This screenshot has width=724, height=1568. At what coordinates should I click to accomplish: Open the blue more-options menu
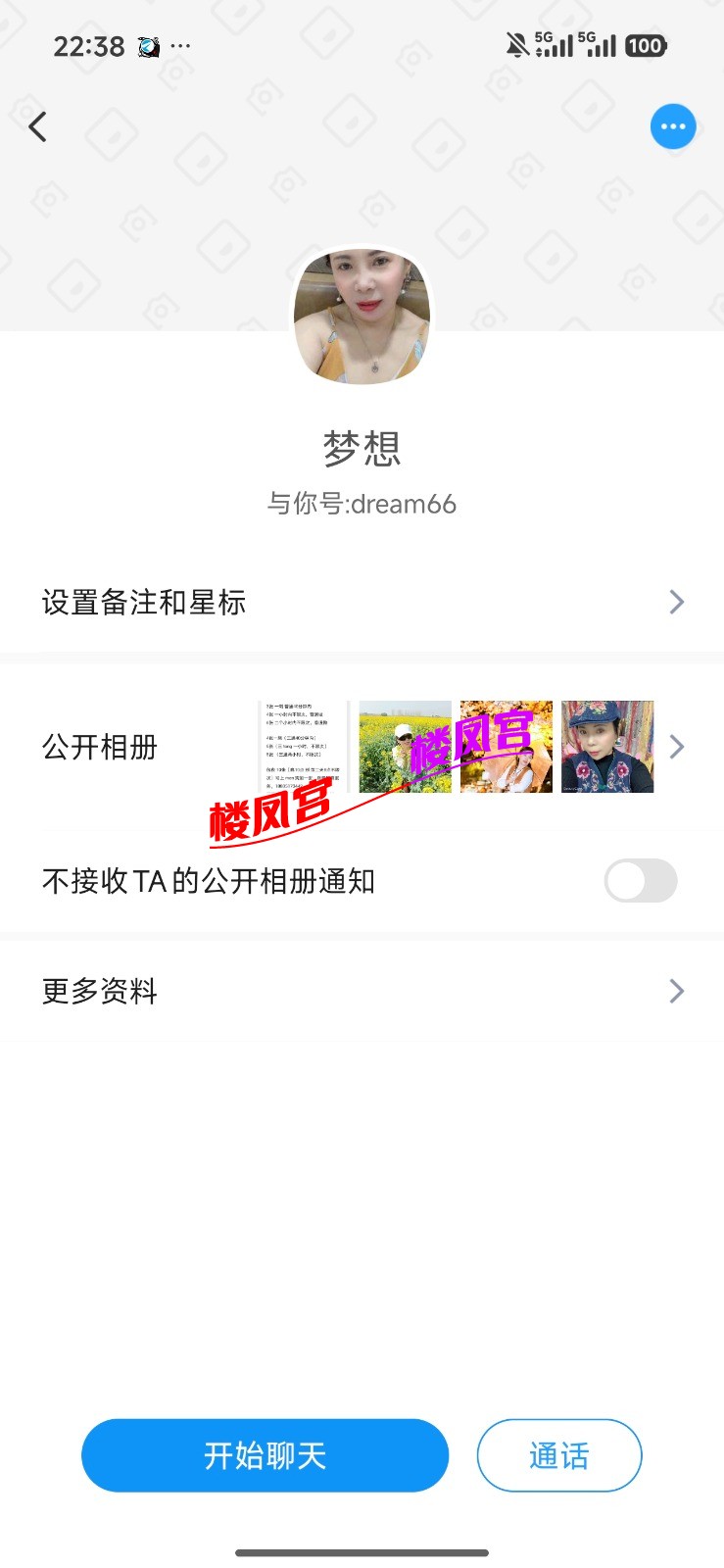click(673, 126)
